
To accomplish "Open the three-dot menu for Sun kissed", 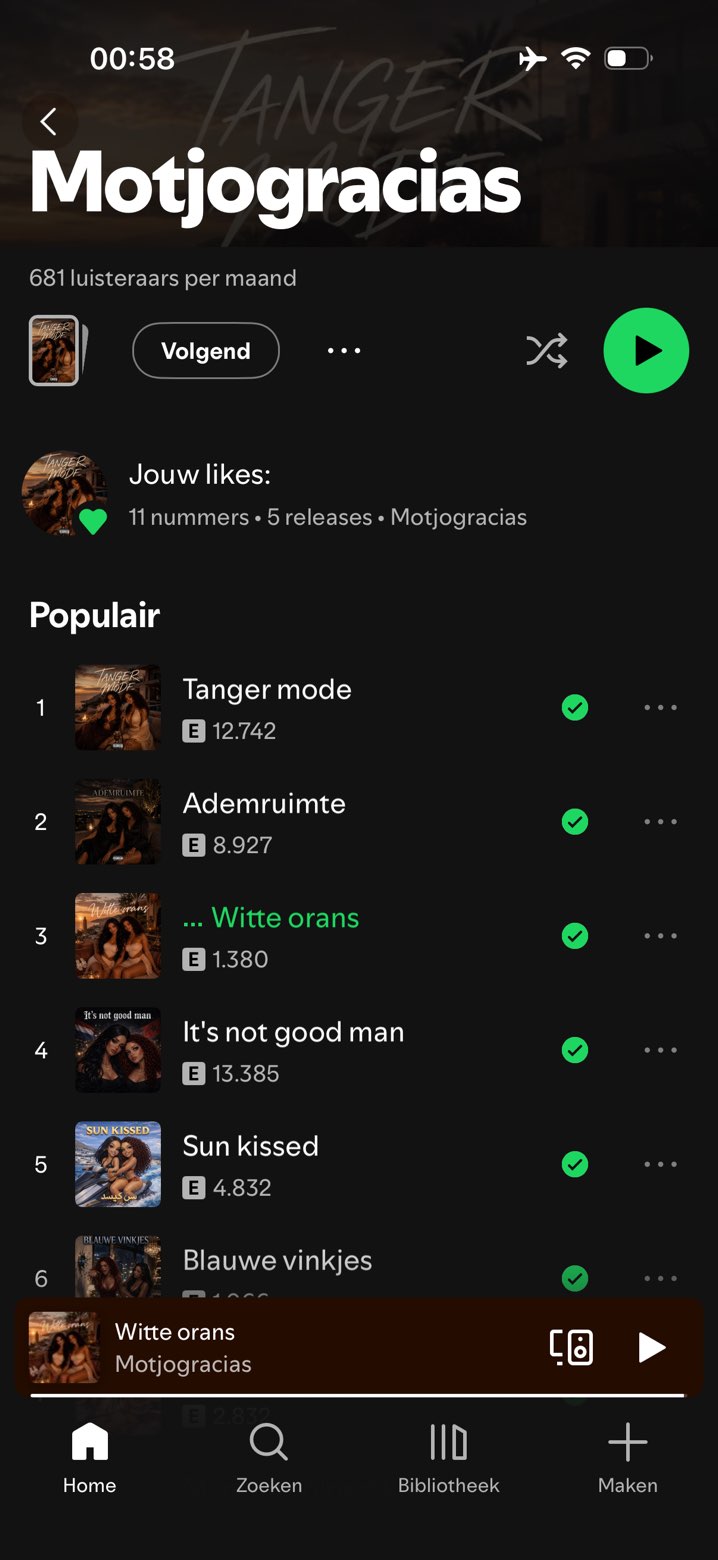I will [x=660, y=1164].
